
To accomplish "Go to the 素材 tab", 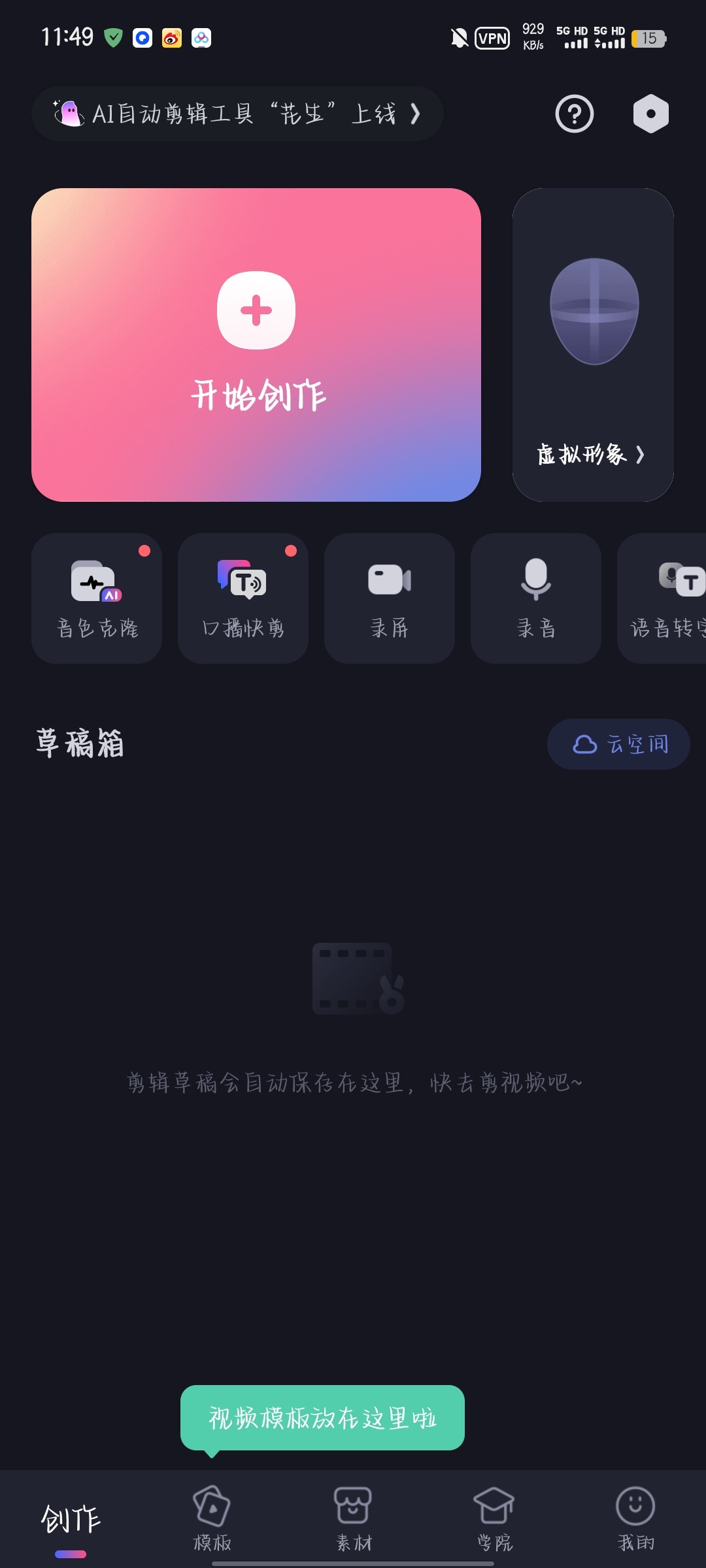I will (353, 1519).
